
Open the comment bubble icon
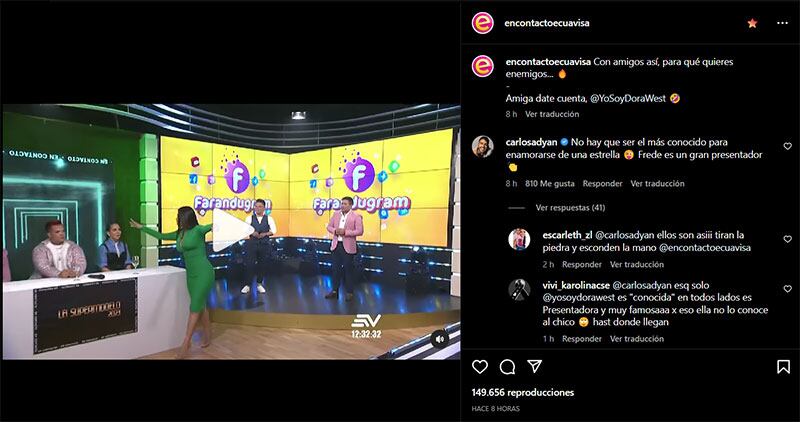[507, 366]
